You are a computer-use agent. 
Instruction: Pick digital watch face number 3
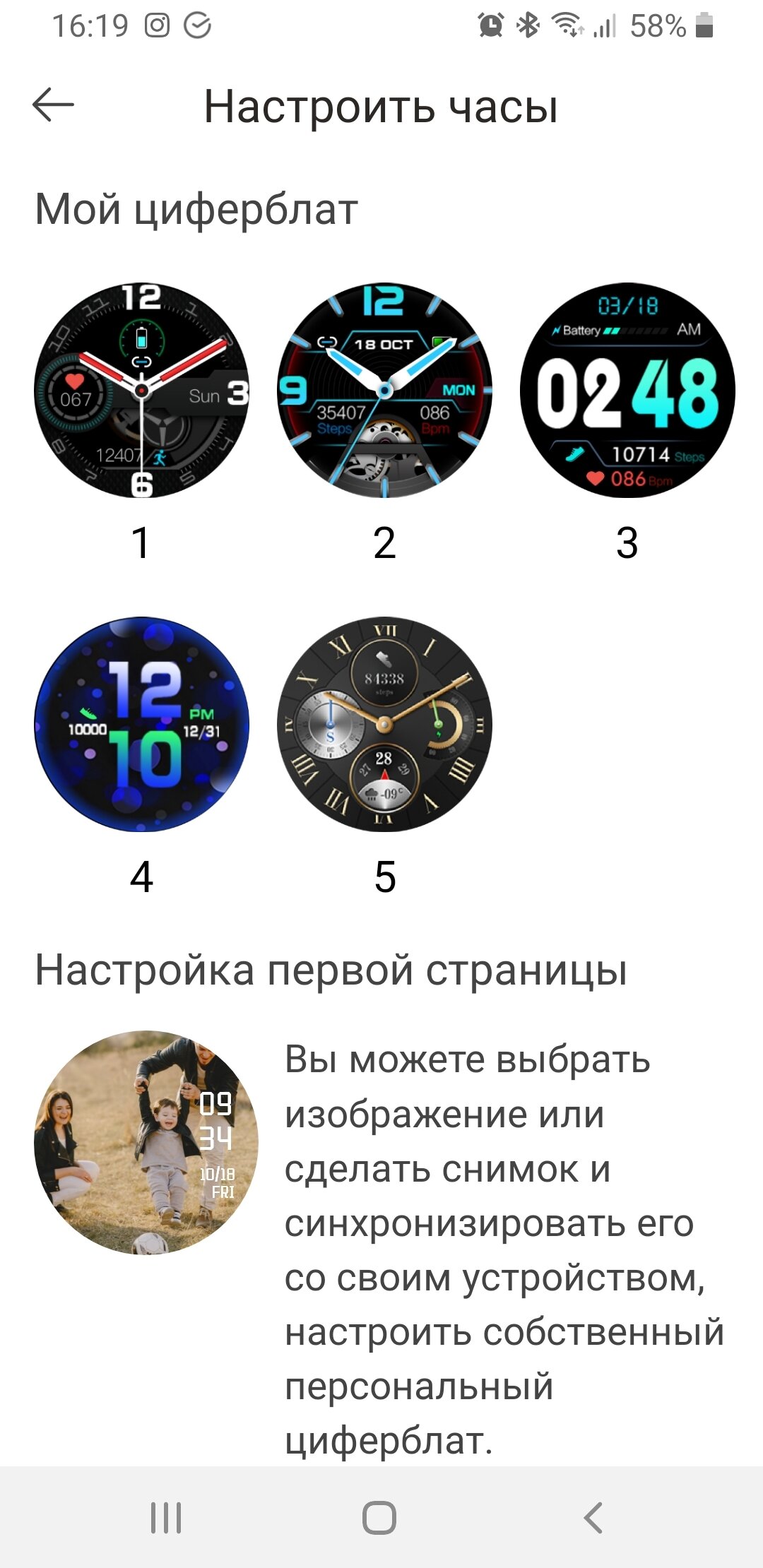click(627, 391)
